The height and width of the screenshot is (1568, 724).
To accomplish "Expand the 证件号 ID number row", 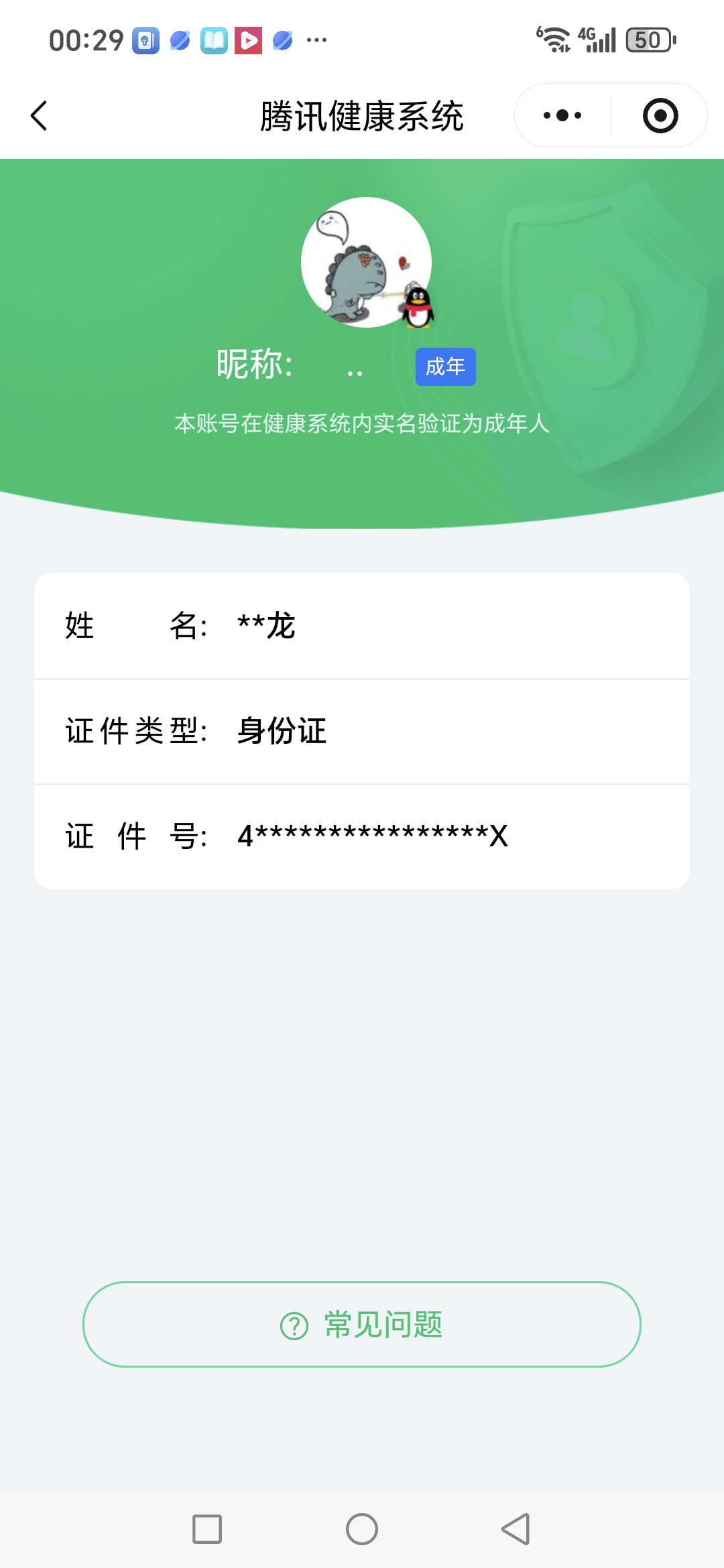I will [362, 835].
